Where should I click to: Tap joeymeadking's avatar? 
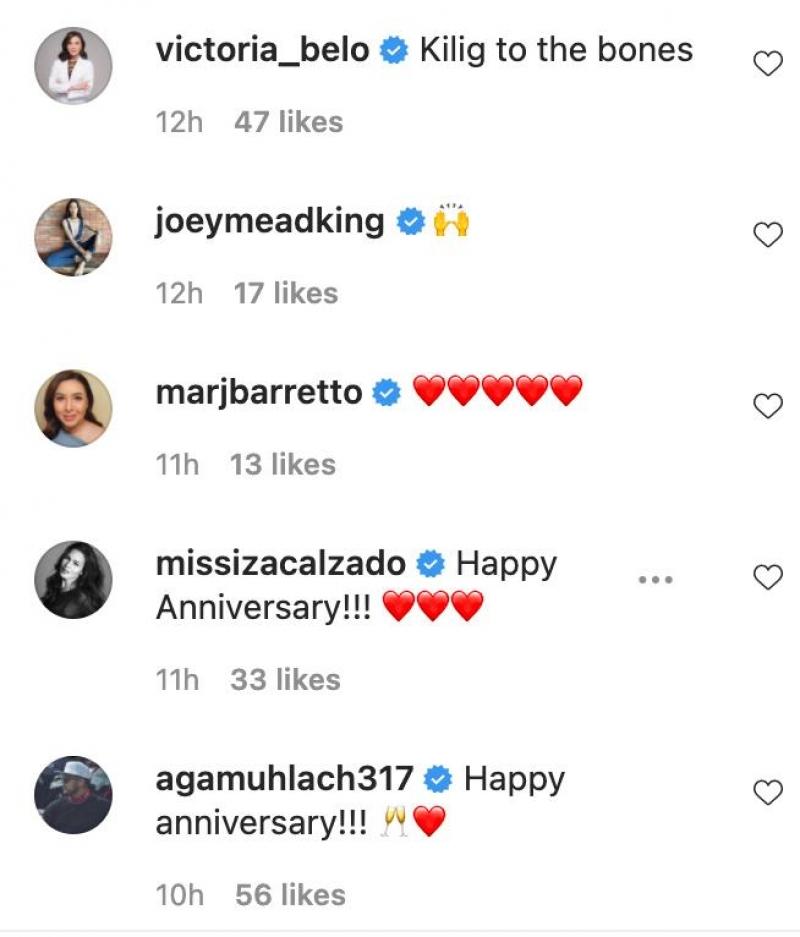tap(74, 237)
